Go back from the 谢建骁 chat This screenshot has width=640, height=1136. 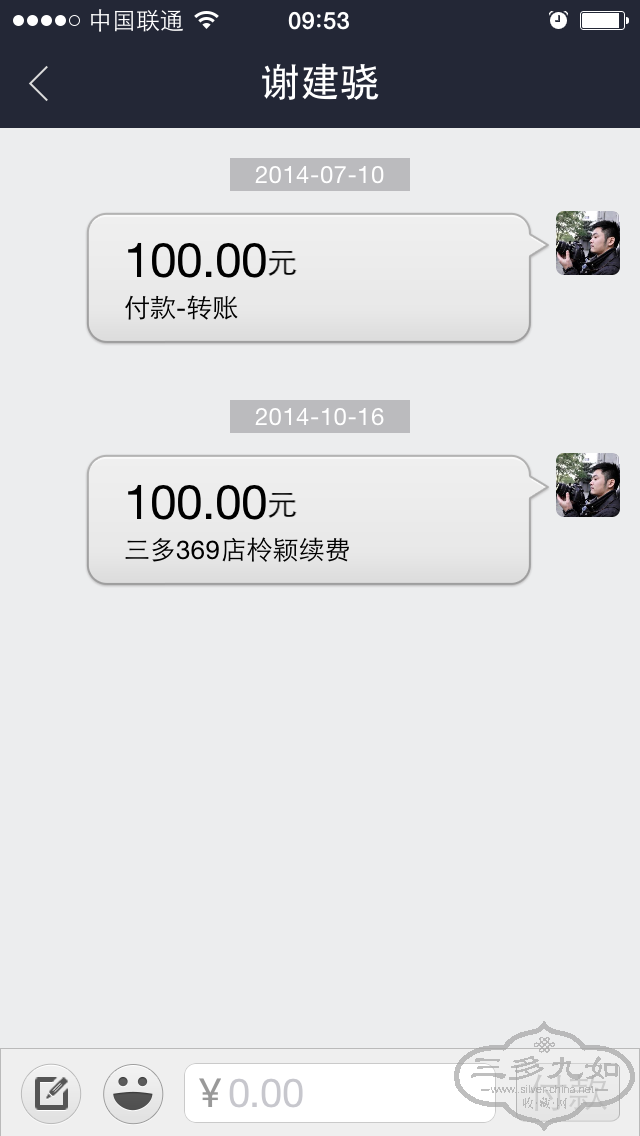click(39, 84)
